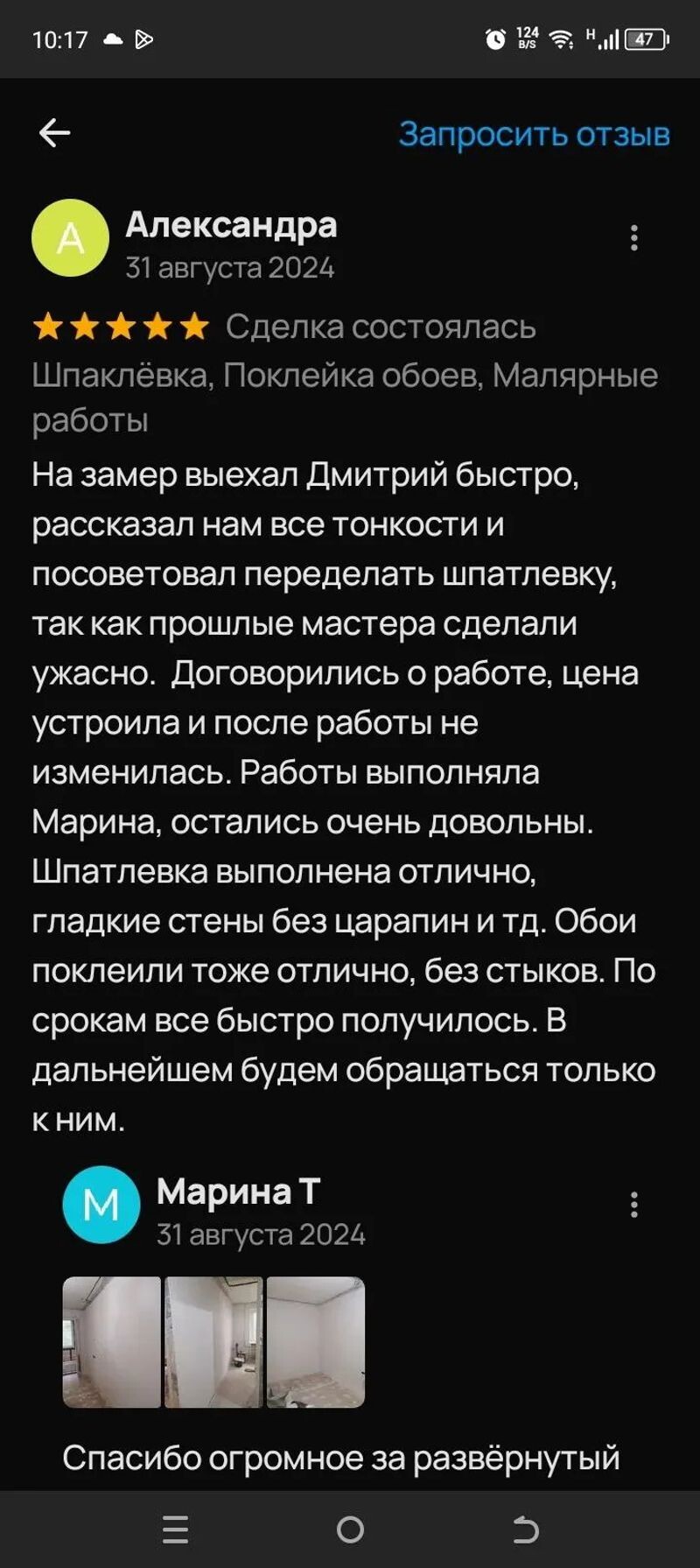The image size is (700, 1568).
Task: View the first photo in Марина's reply
Action: 112,1342
